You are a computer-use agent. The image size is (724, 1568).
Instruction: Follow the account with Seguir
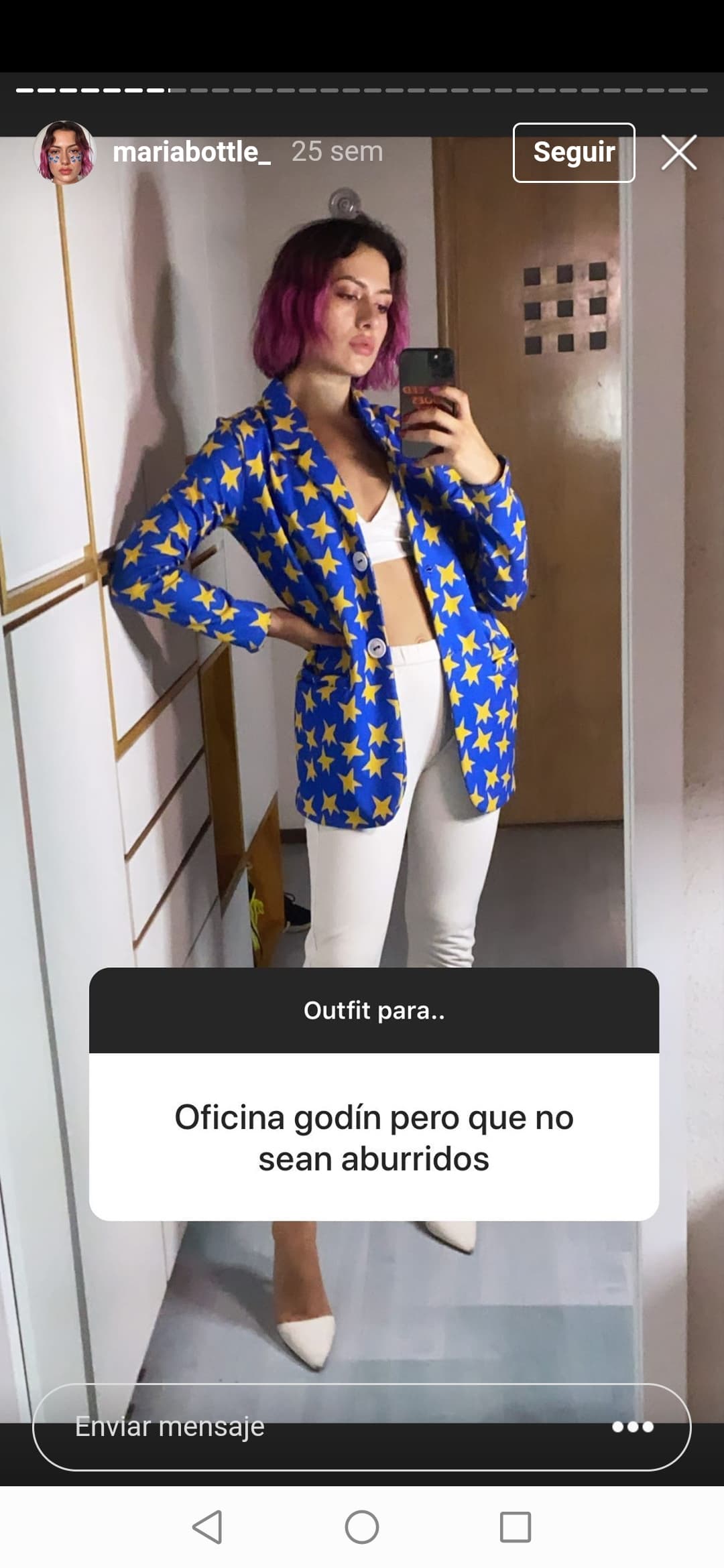pos(574,153)
